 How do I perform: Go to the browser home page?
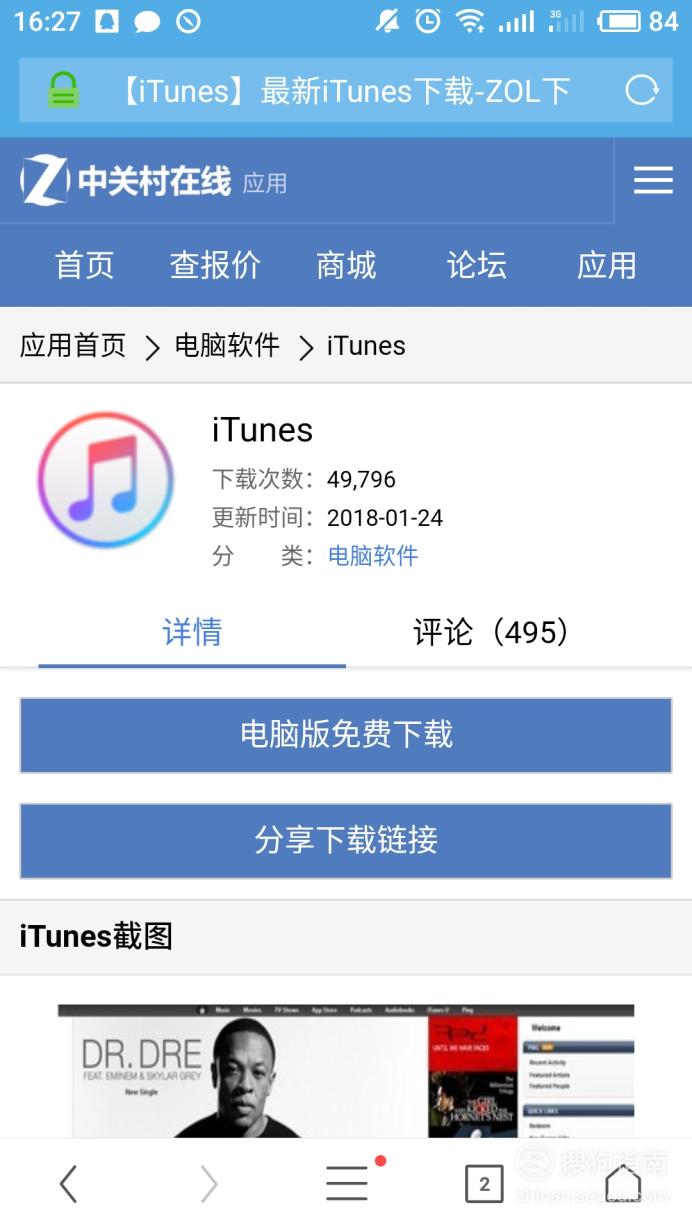tap(622, 1184)
